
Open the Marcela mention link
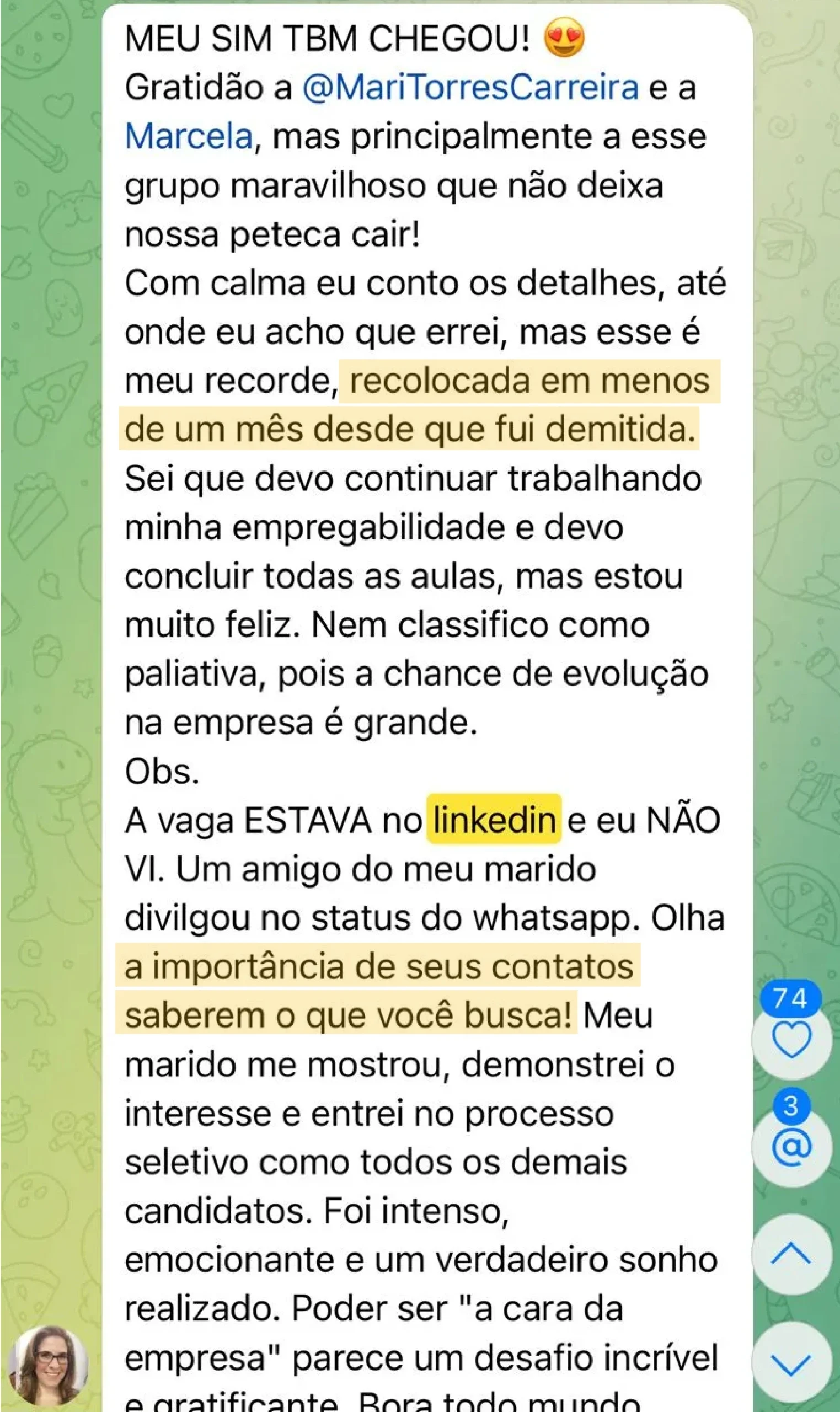189,136
